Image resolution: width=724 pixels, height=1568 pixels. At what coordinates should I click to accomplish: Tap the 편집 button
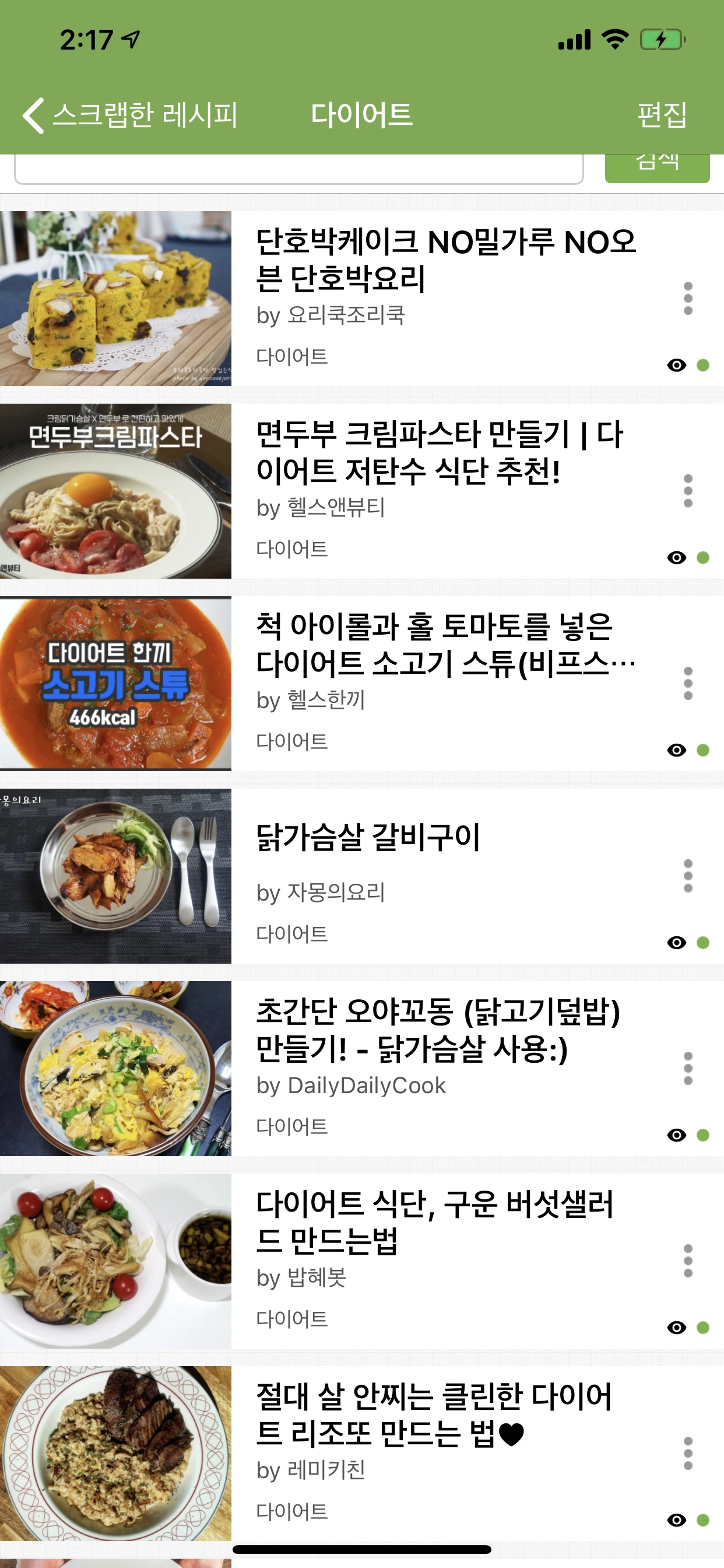point(662,114)
